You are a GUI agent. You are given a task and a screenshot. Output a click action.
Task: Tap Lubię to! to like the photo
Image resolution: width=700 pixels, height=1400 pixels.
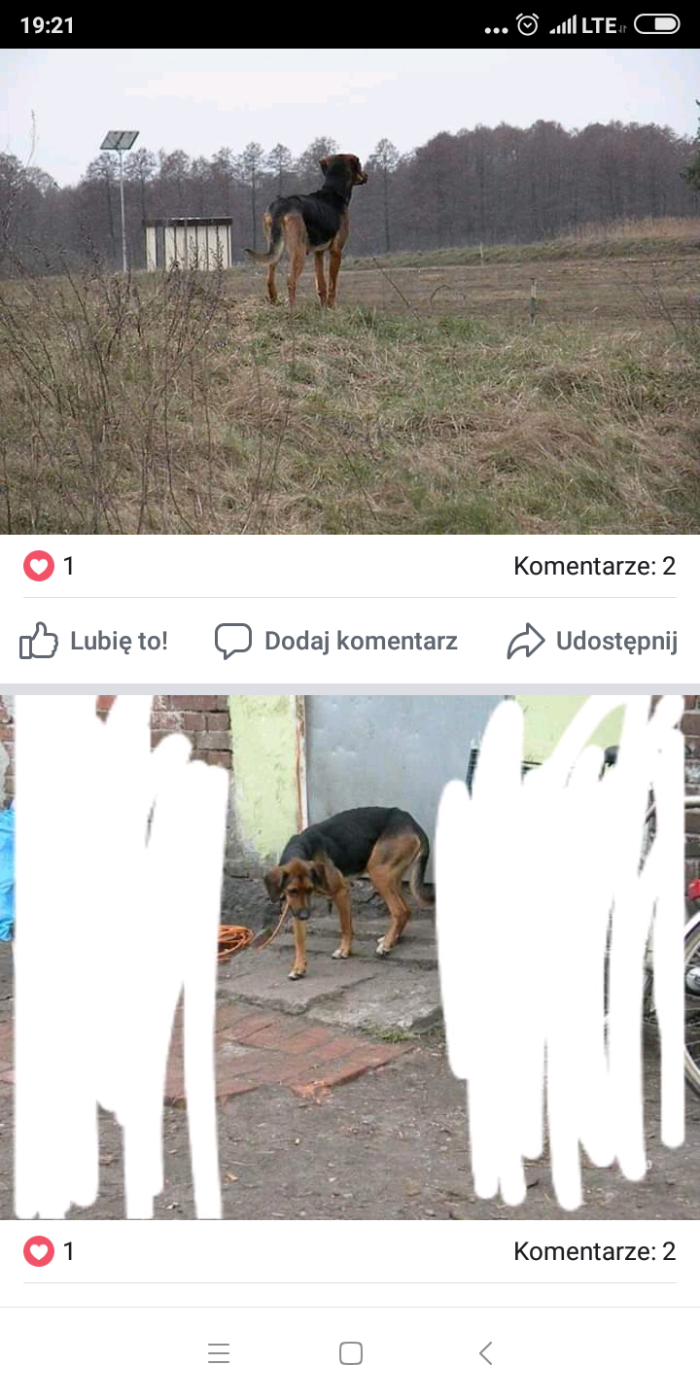click(94, 641)
